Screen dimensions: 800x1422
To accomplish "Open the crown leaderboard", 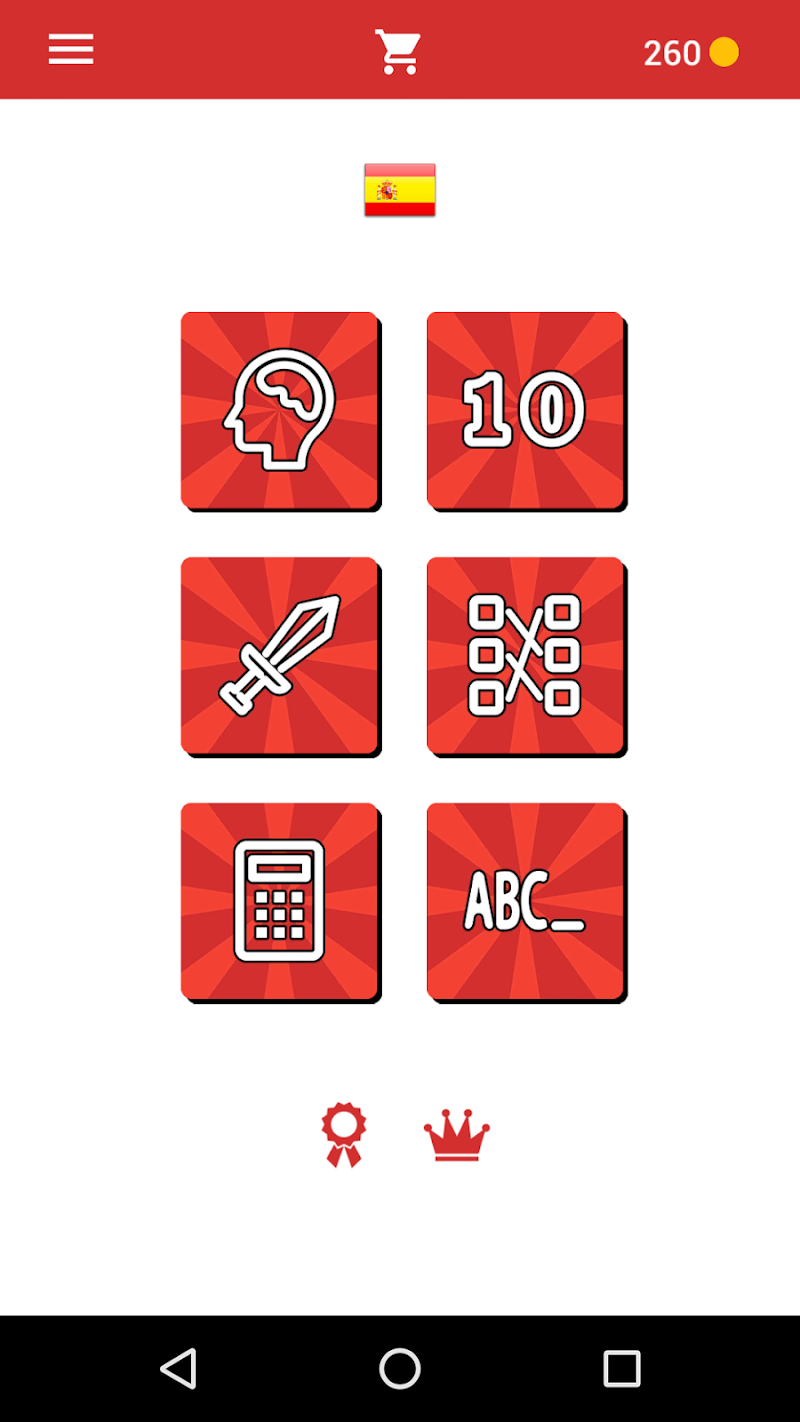I will pos(457,1136).
